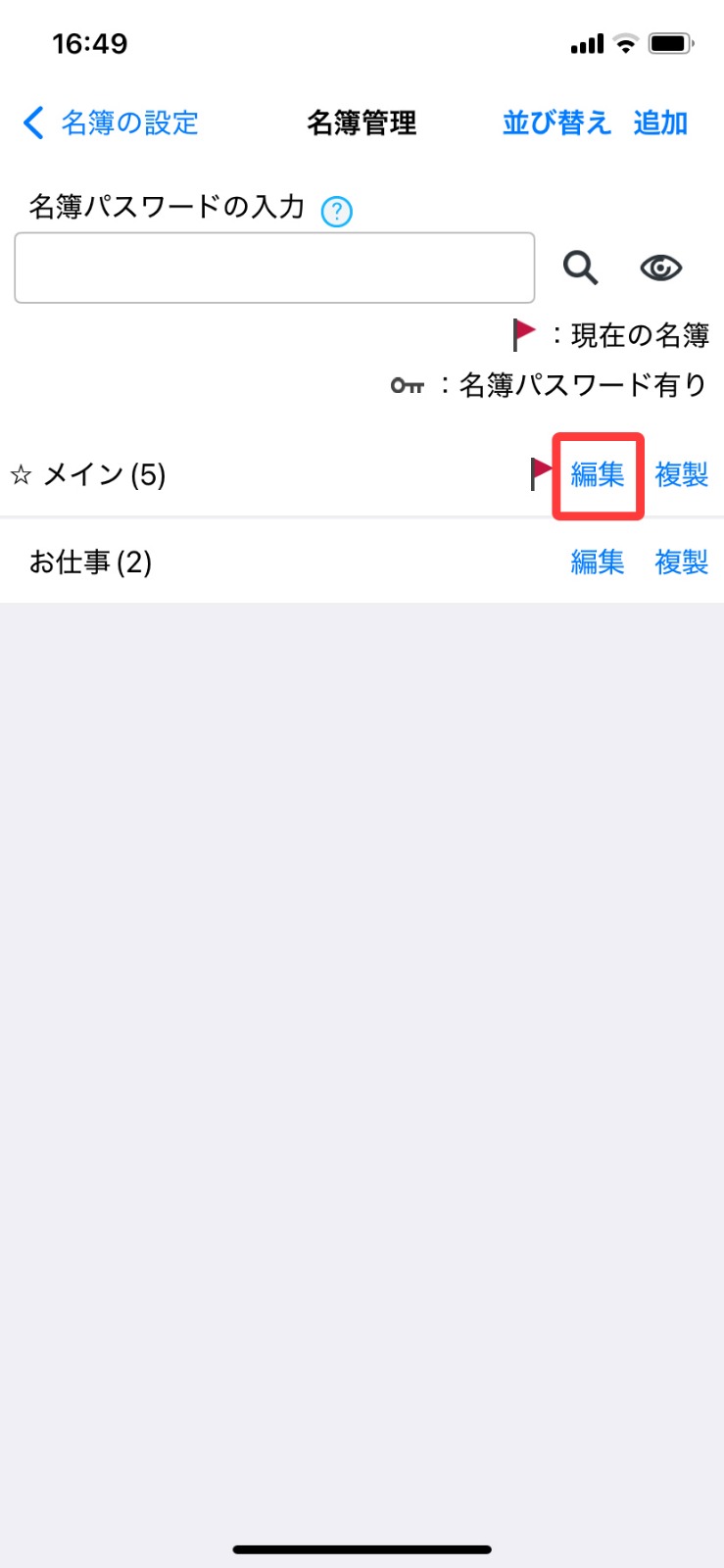Image resolution: width=724 pixels, height=1568 pixels.
Task: Focus the roster password input field
Action: click(x=274, y=268)
